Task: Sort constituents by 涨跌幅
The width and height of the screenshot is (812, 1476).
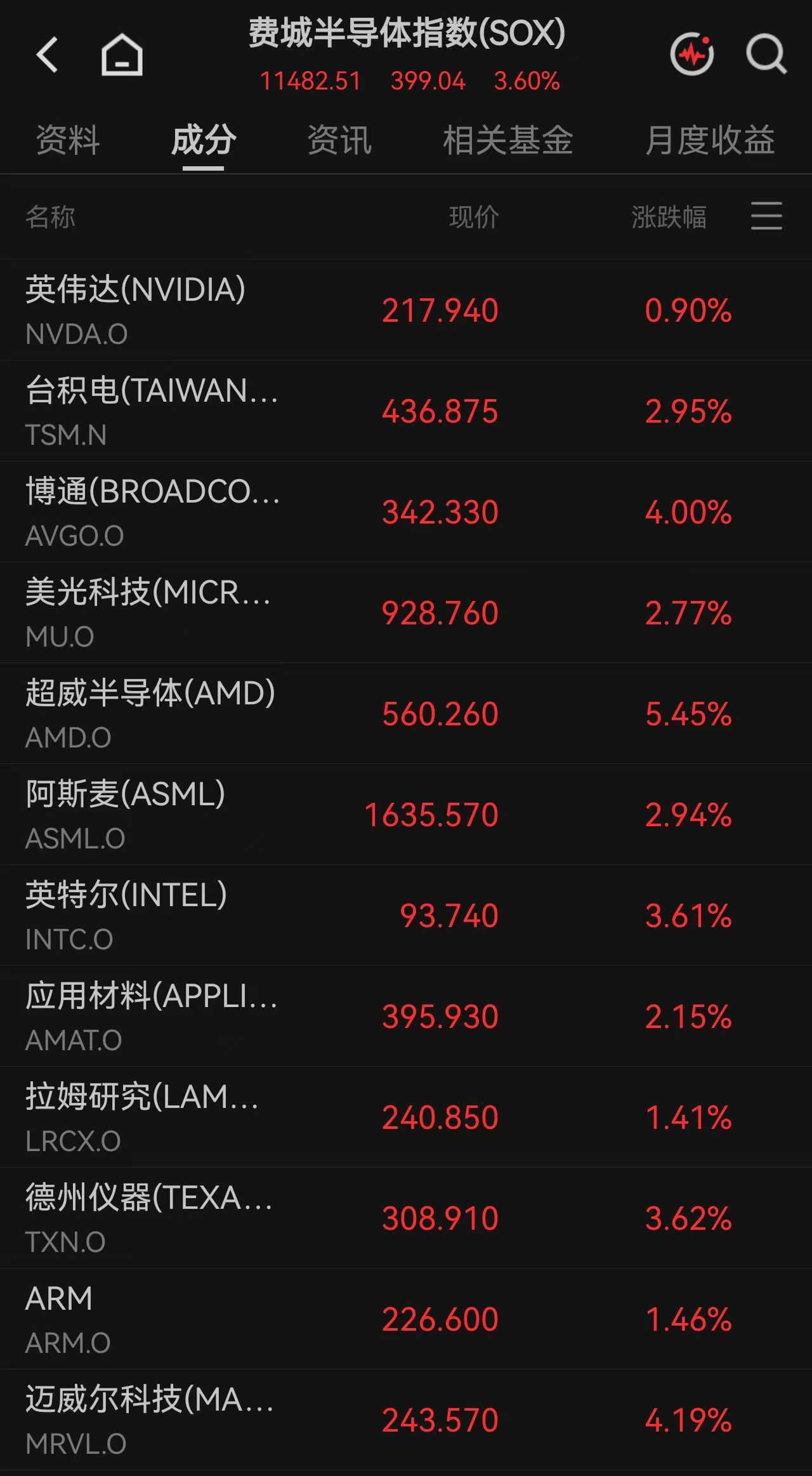Action: coord(669,217)
